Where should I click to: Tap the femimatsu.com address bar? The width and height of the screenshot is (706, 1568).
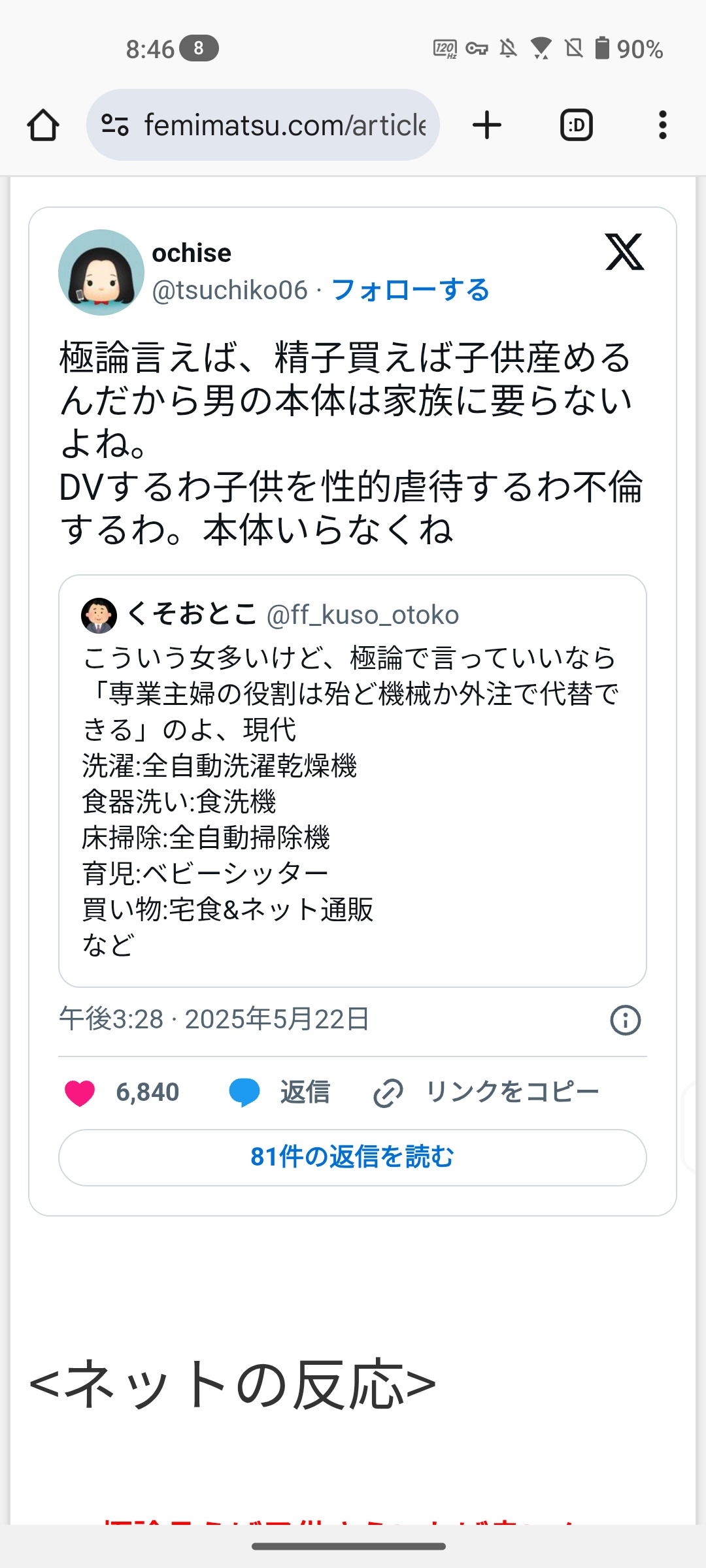(284, 125)
